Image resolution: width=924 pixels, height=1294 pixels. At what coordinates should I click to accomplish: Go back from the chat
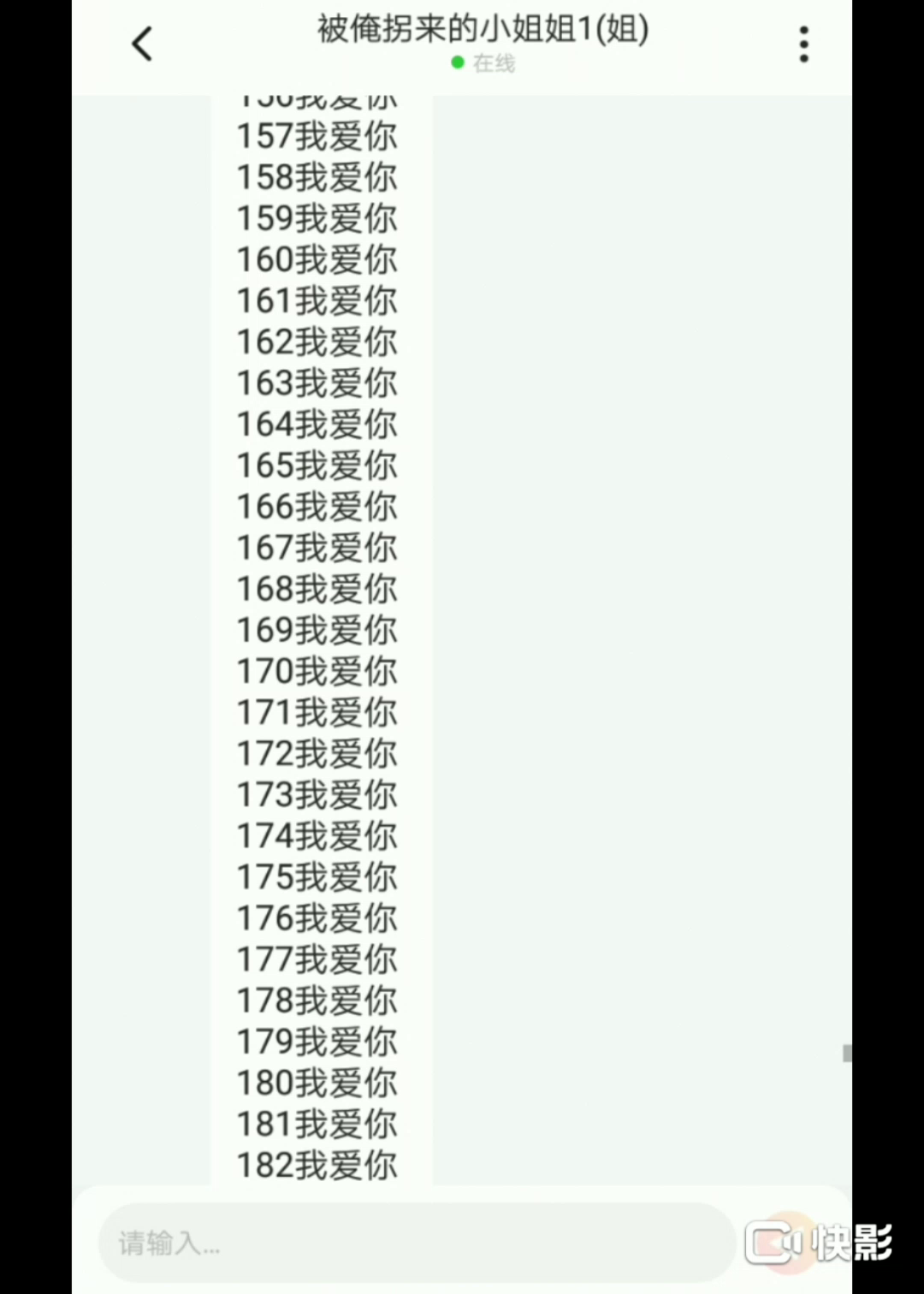tap(142, 44)
